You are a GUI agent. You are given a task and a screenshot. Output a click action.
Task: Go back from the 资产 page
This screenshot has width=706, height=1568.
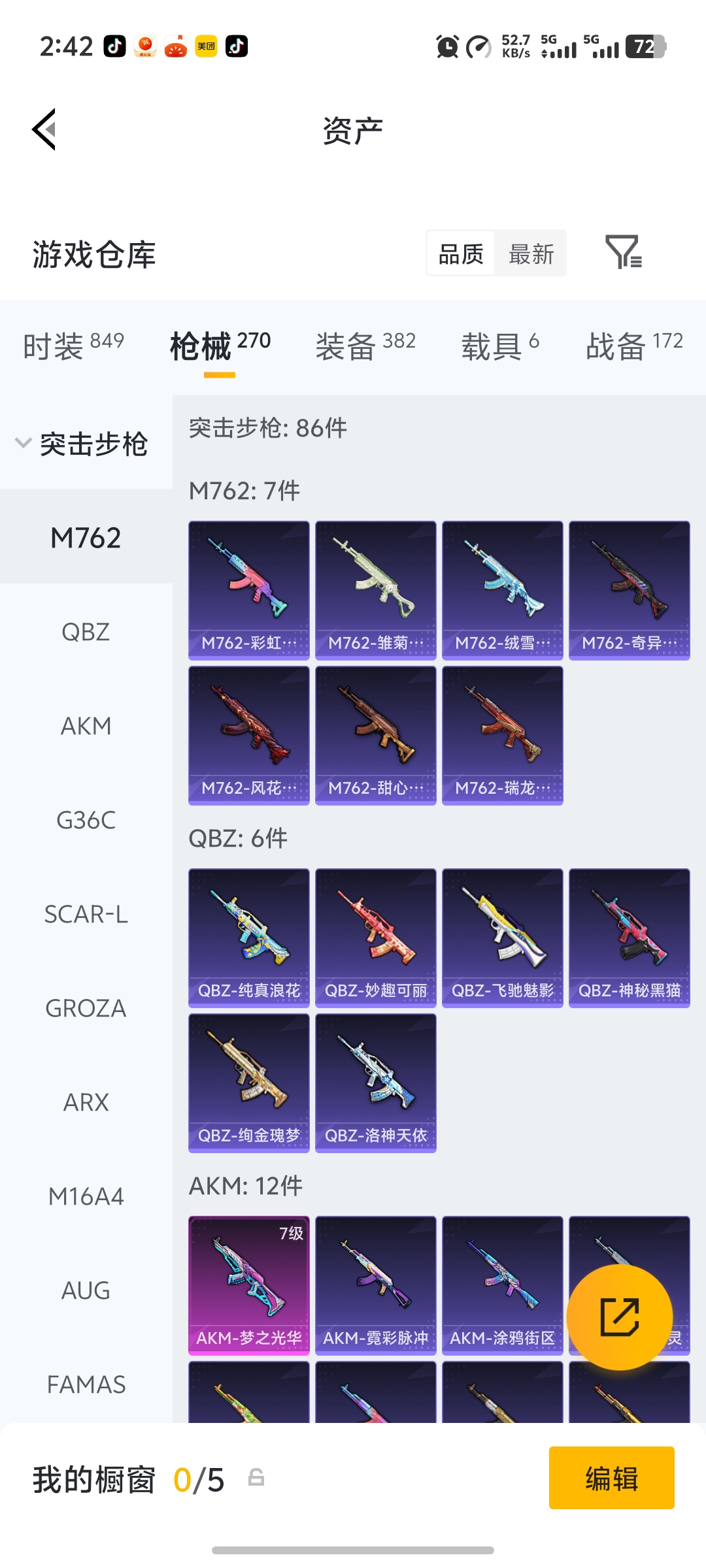[x=44, y=129]
